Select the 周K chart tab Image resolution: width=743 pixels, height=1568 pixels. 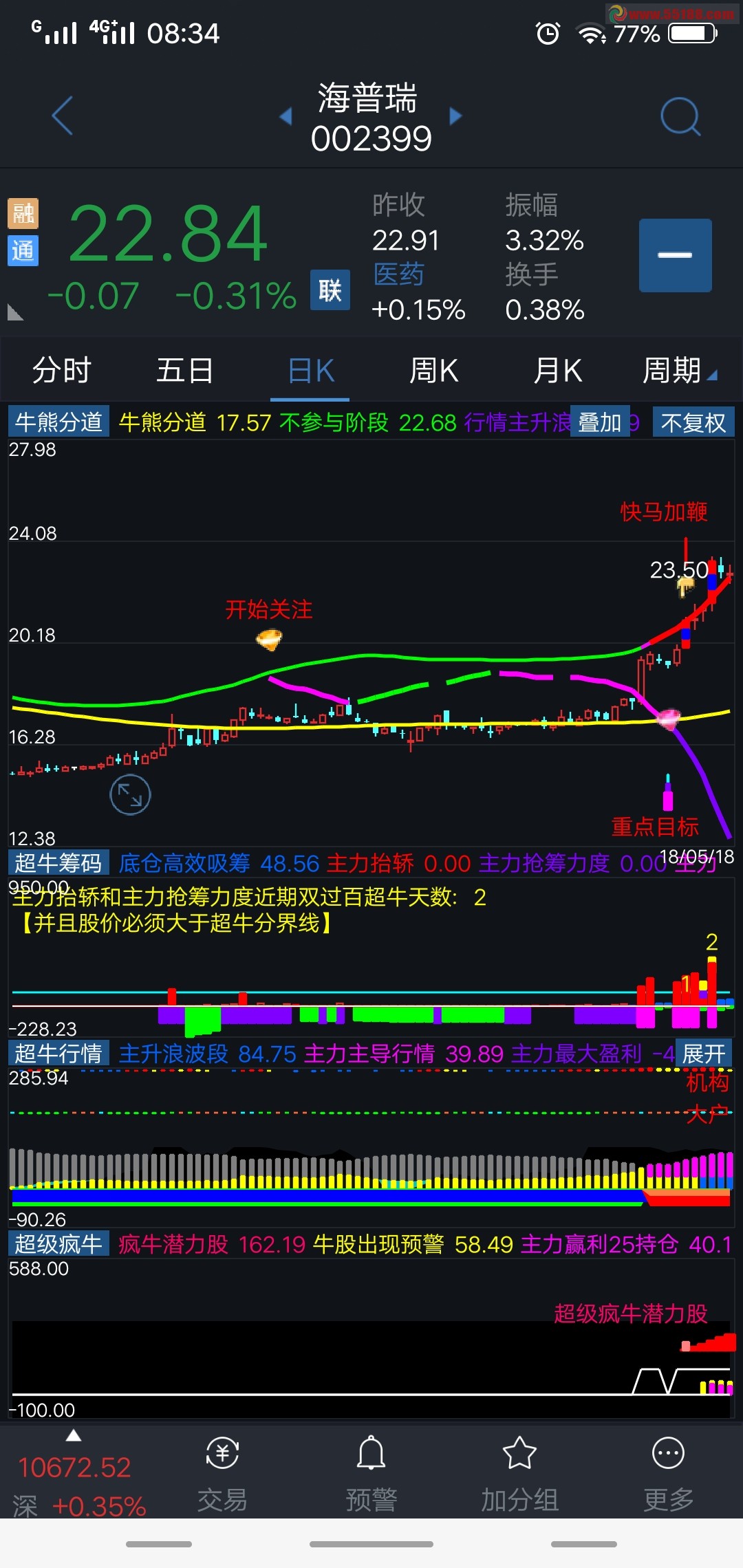point(433,371)
